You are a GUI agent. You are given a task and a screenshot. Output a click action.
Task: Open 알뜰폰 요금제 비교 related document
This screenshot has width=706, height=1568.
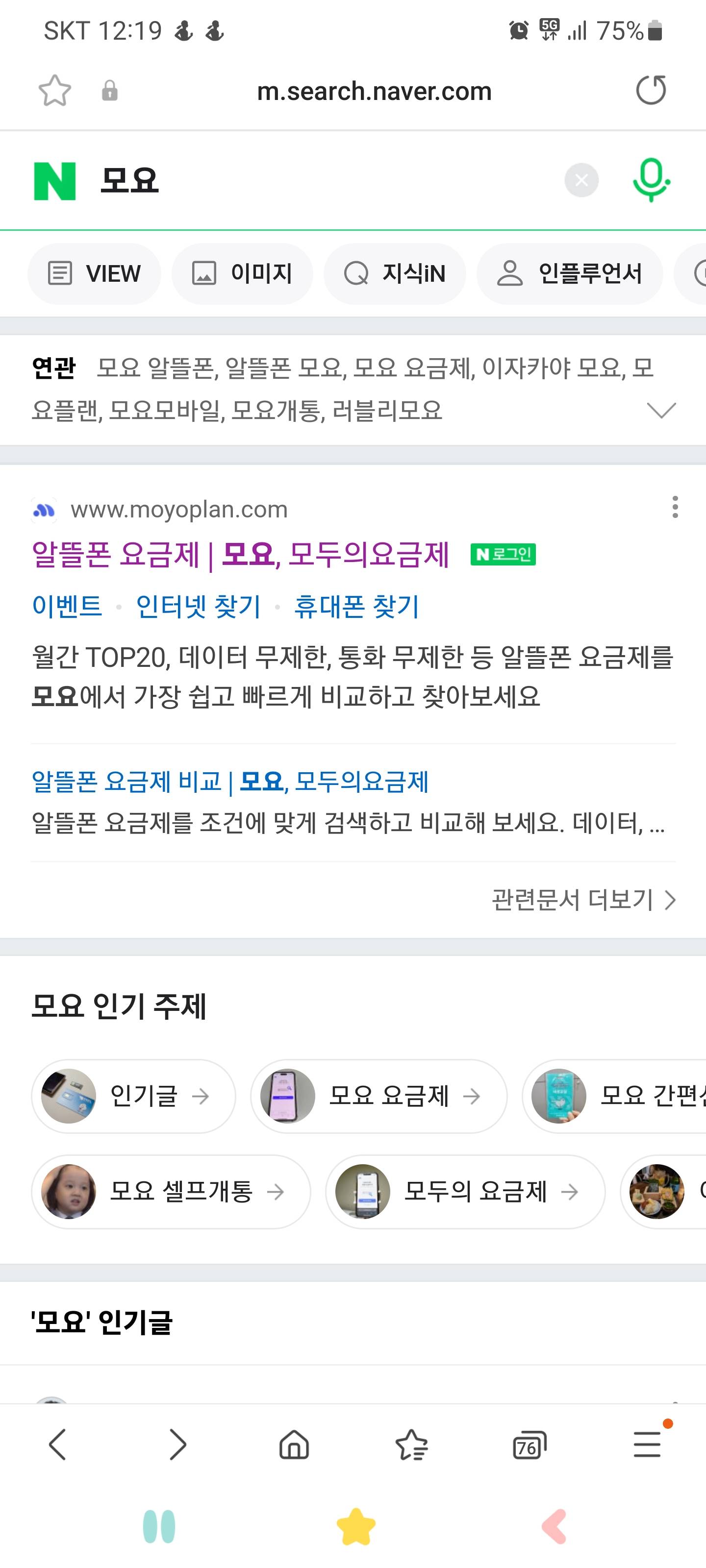click(x=230, y=782)
